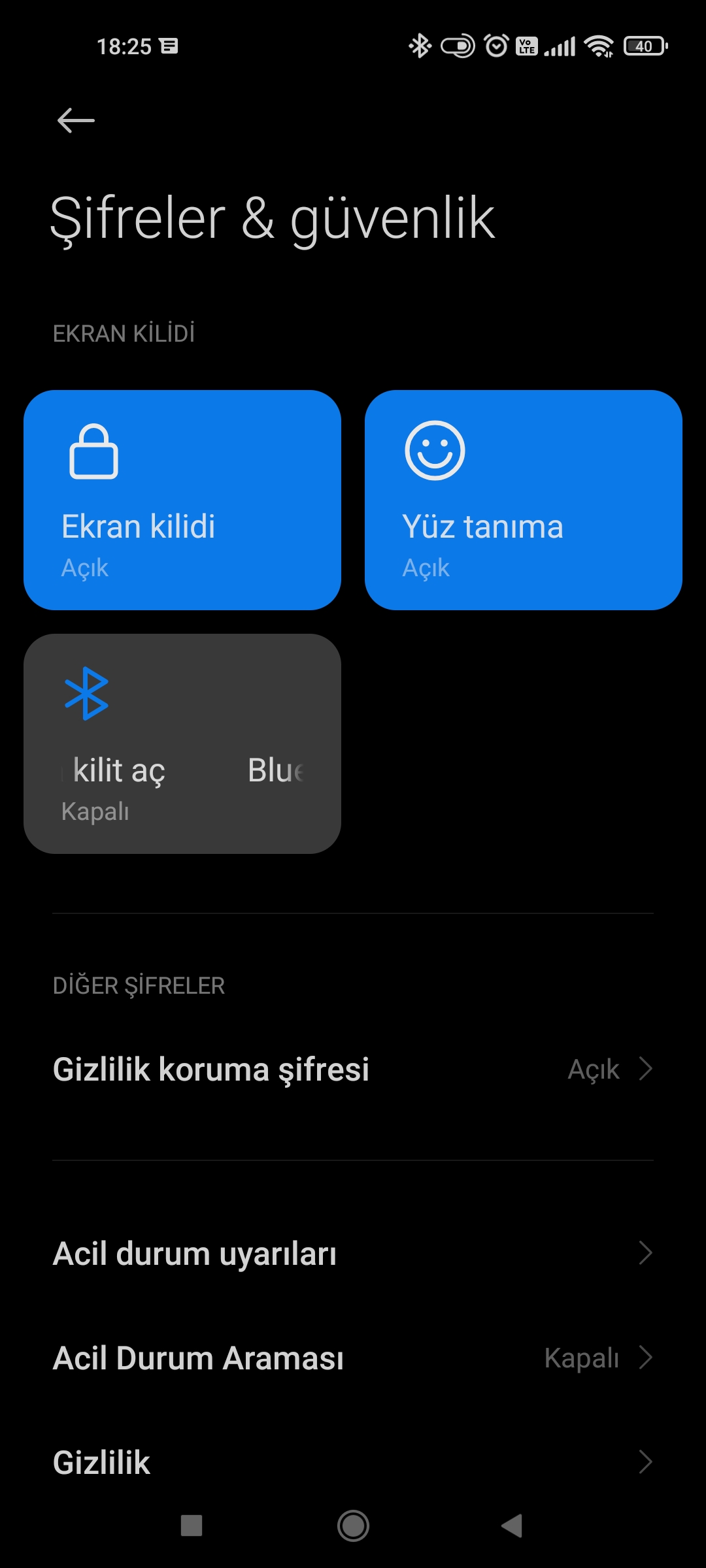Open Acil Durum Araması row
Image resolution: width=706 pixels, height=1568 pixels.
[x=353, y=1358]
